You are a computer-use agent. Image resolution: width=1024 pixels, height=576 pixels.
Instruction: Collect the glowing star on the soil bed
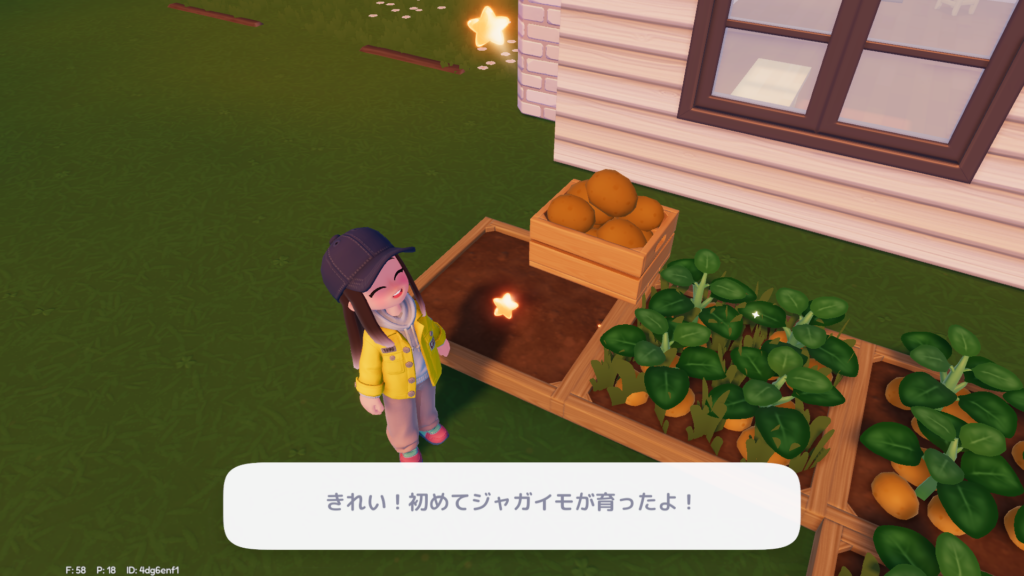[x=506, y=304]
